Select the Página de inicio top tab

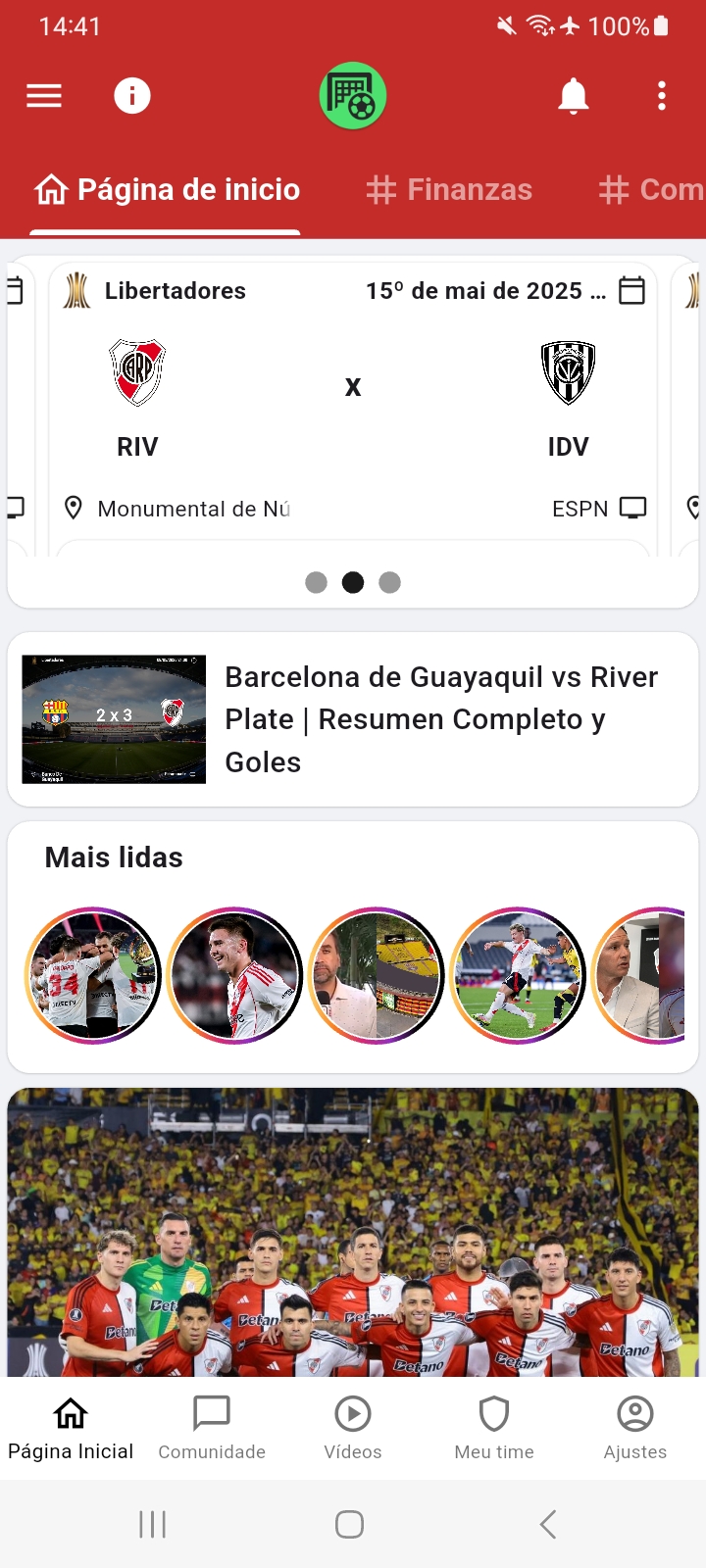(x=167, y=190)
